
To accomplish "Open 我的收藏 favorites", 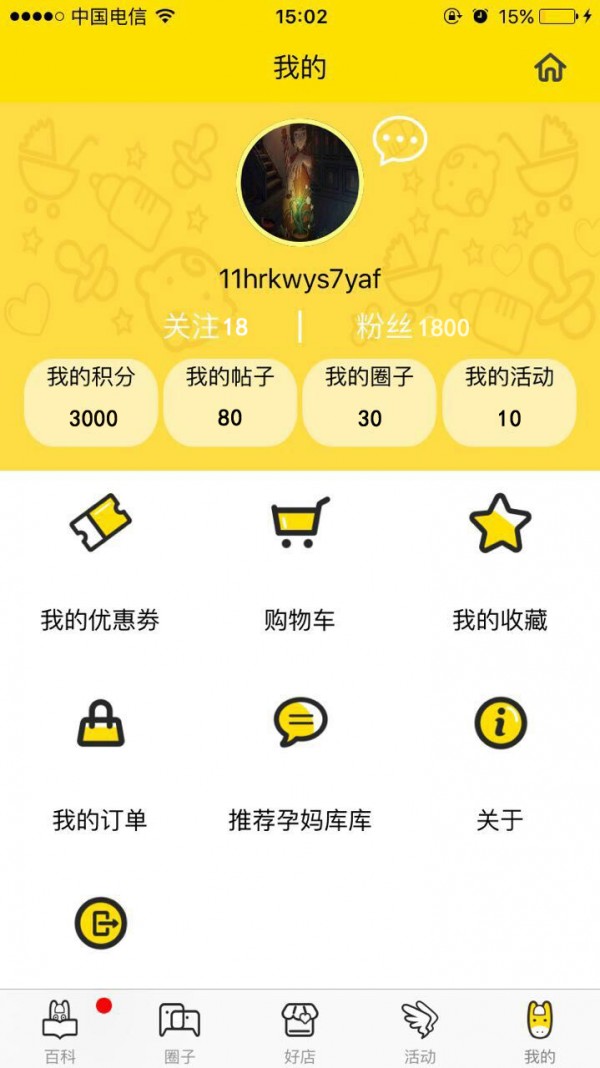I will (500, 561).
